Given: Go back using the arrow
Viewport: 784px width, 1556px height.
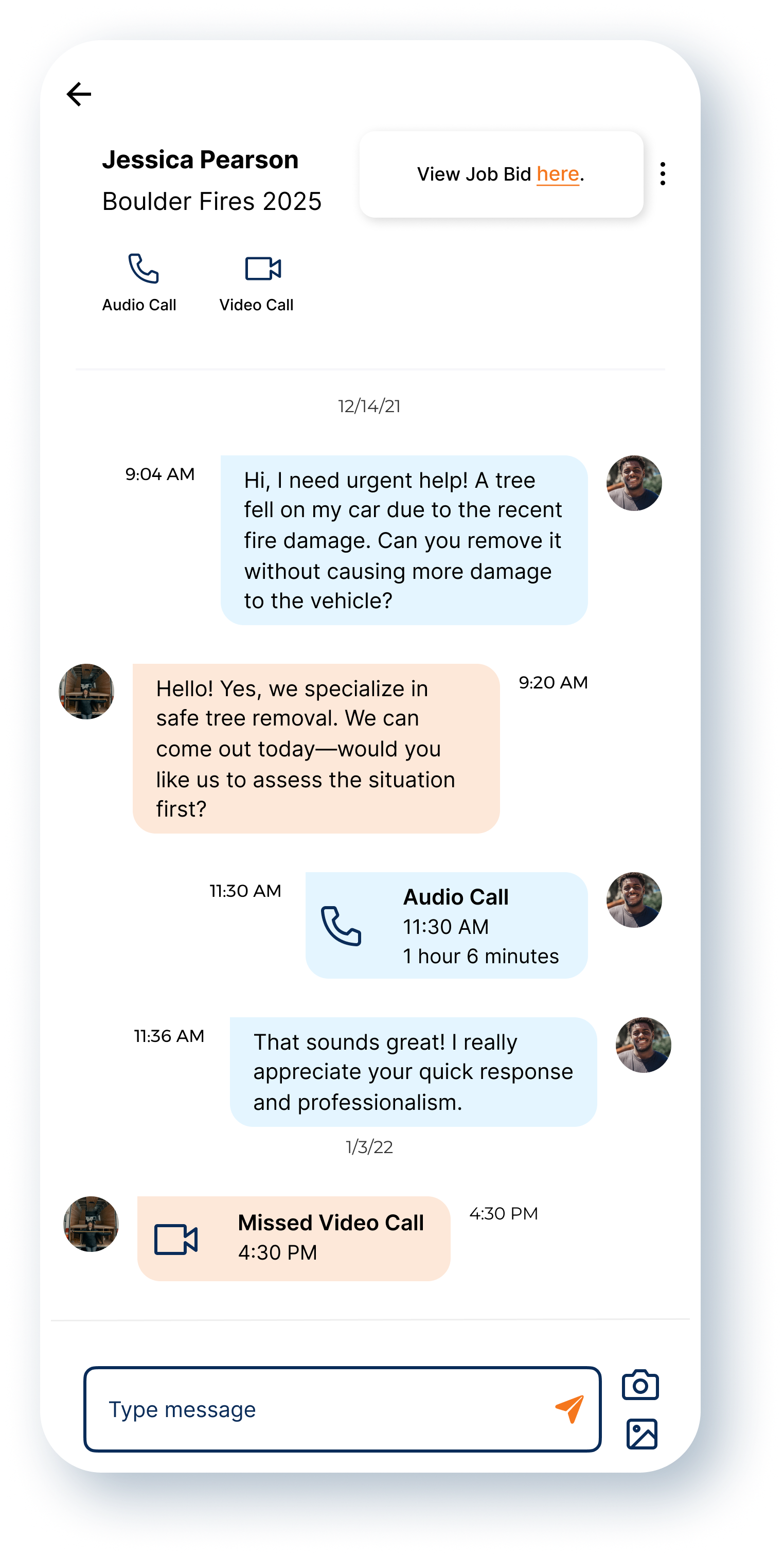Looking at the screenshot, I should tap(79, 94).
